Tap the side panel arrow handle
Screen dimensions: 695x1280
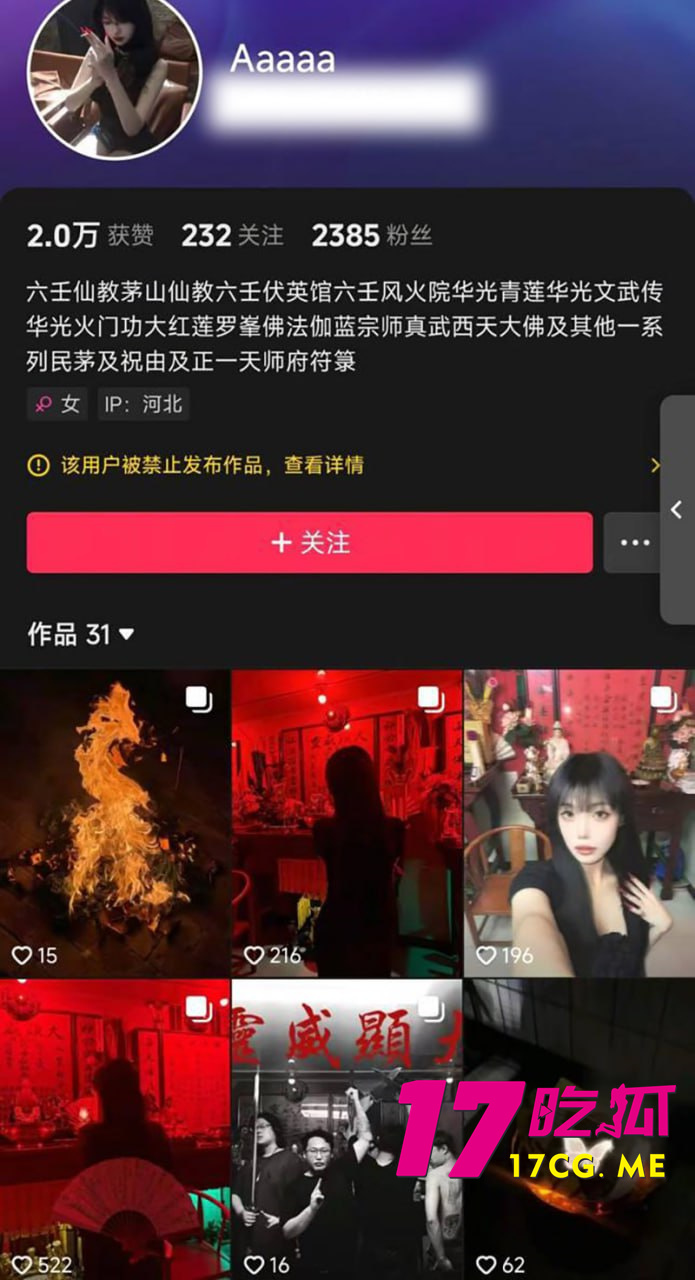coord(677,509)
